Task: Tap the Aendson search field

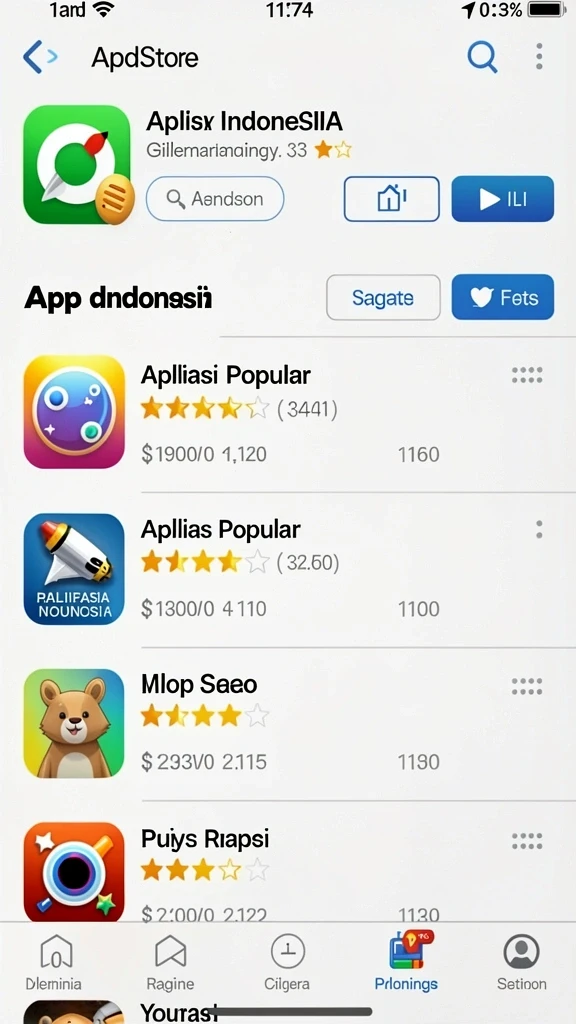Action: (x=215, y=199)
